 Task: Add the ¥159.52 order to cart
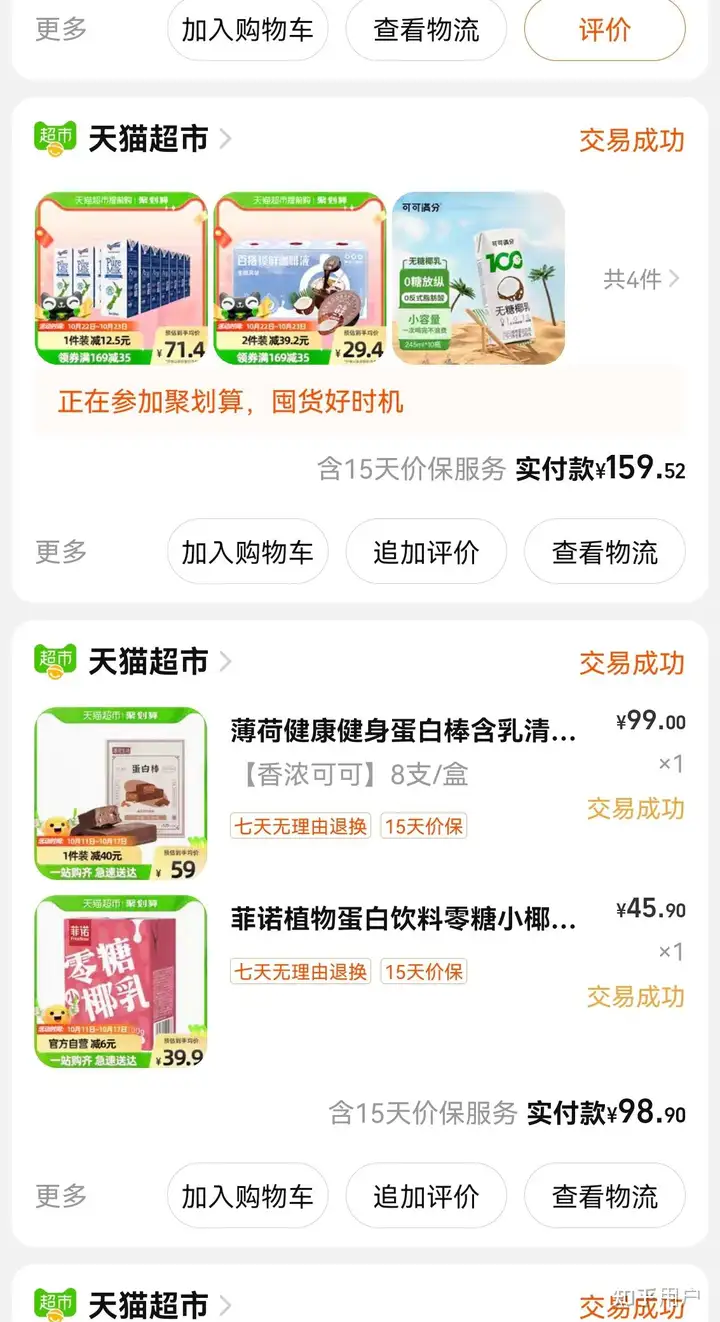point(247,552)
